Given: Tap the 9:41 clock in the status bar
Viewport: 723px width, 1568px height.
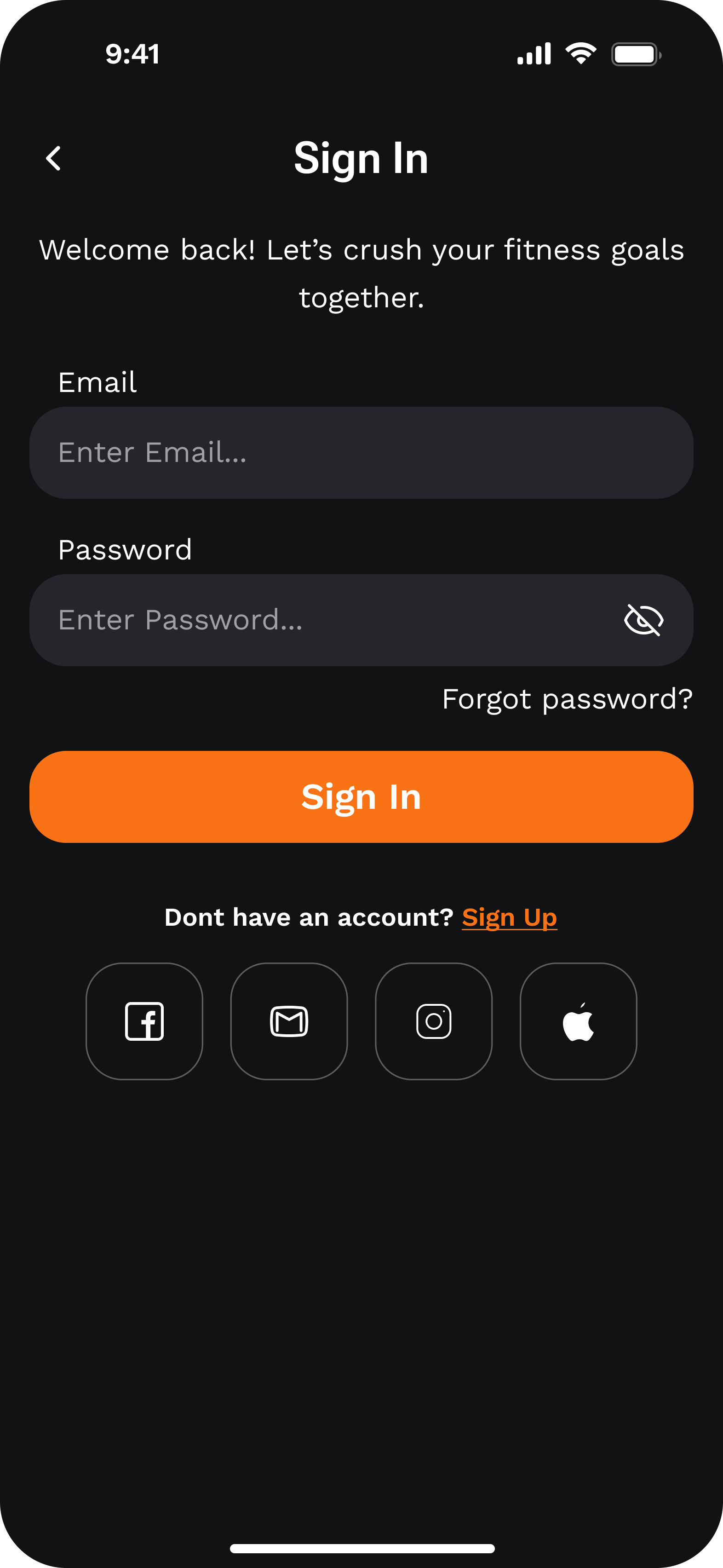Looking at the screenshot, I should (132, 53).
